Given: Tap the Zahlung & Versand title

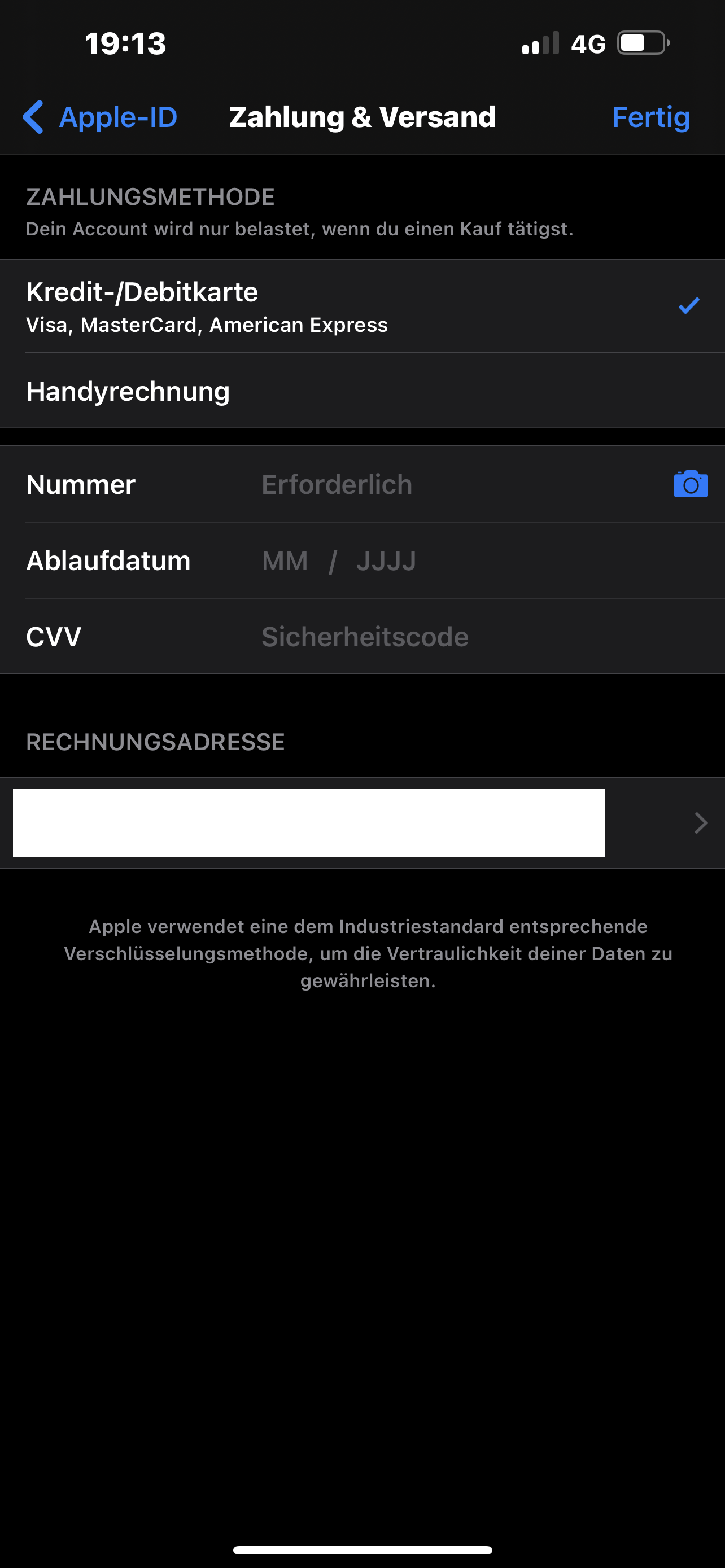Looking at the screenshot, I should [362, 116].
